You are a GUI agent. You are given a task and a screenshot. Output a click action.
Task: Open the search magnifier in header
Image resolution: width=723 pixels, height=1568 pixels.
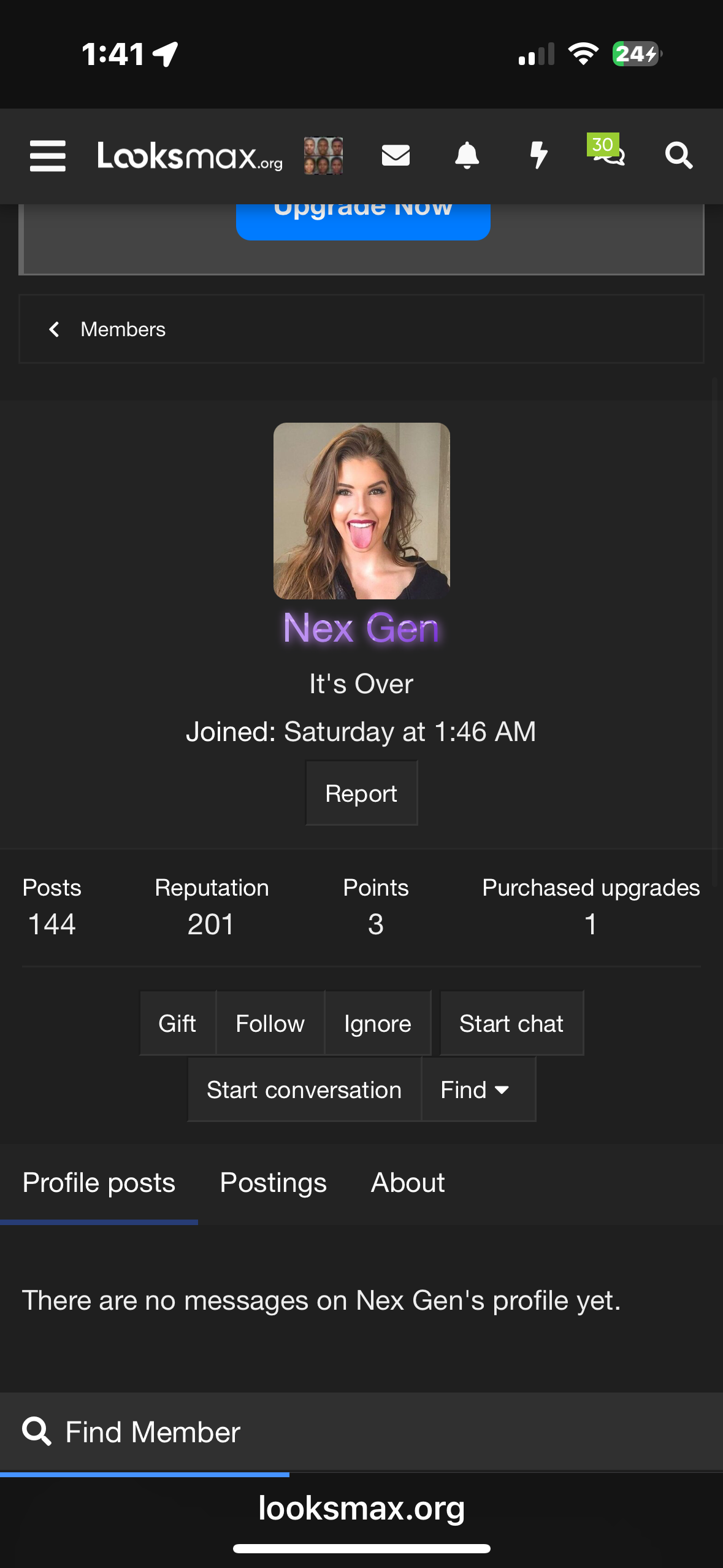pos(679,156)
